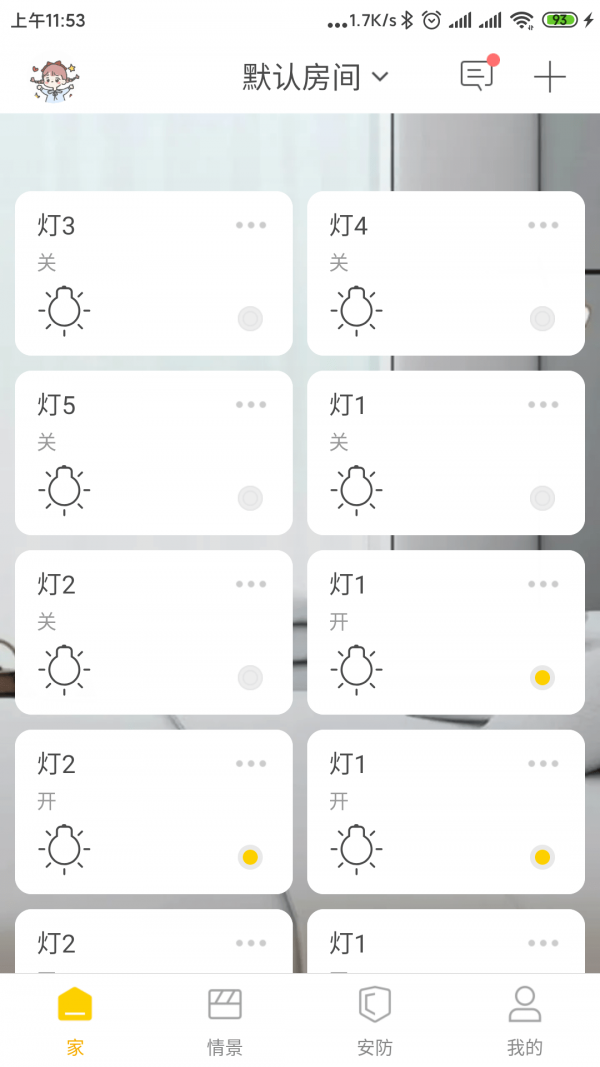Open more options on the 灯5 card
The height and width of the screenshot is (1067, 600).
[251, 405]
